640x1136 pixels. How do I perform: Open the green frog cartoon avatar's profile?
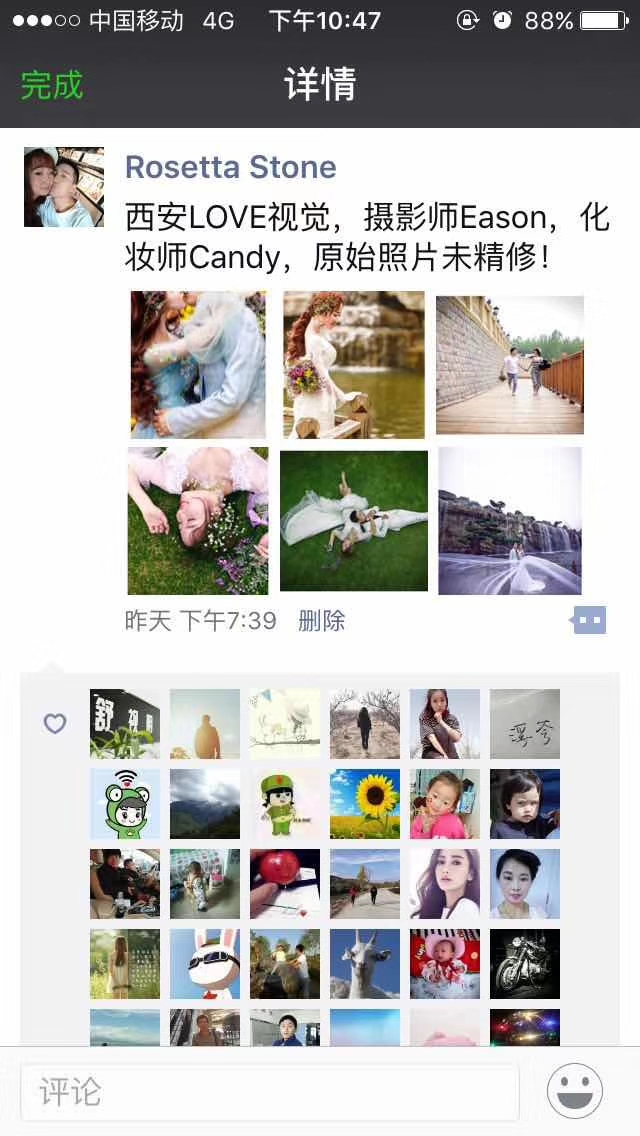tap(125, 804)
